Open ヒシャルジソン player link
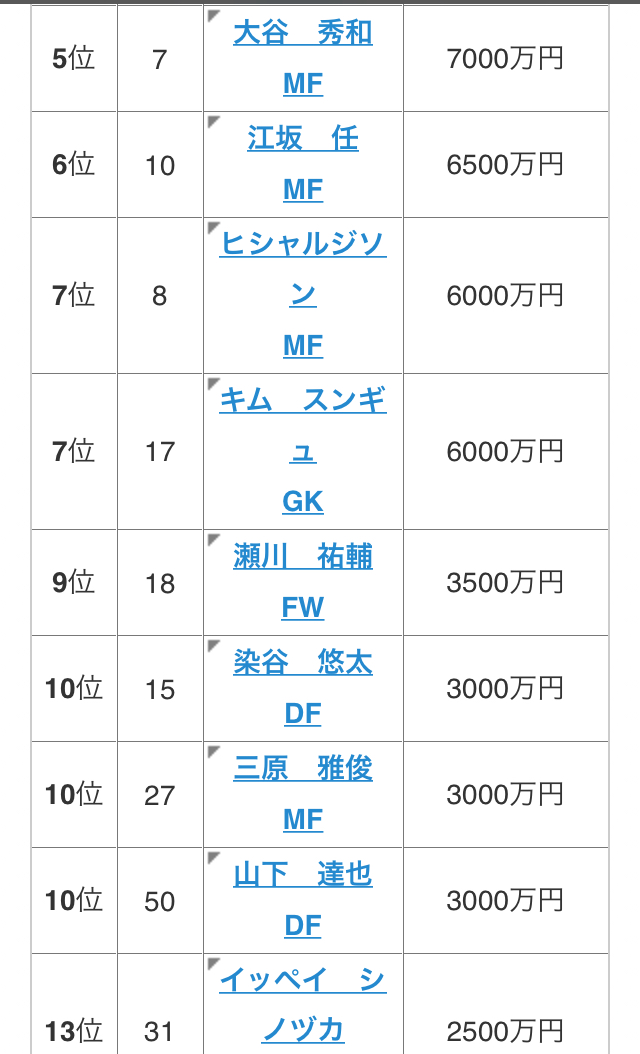This screenshot has height=1054, width=640. point(303,269)
